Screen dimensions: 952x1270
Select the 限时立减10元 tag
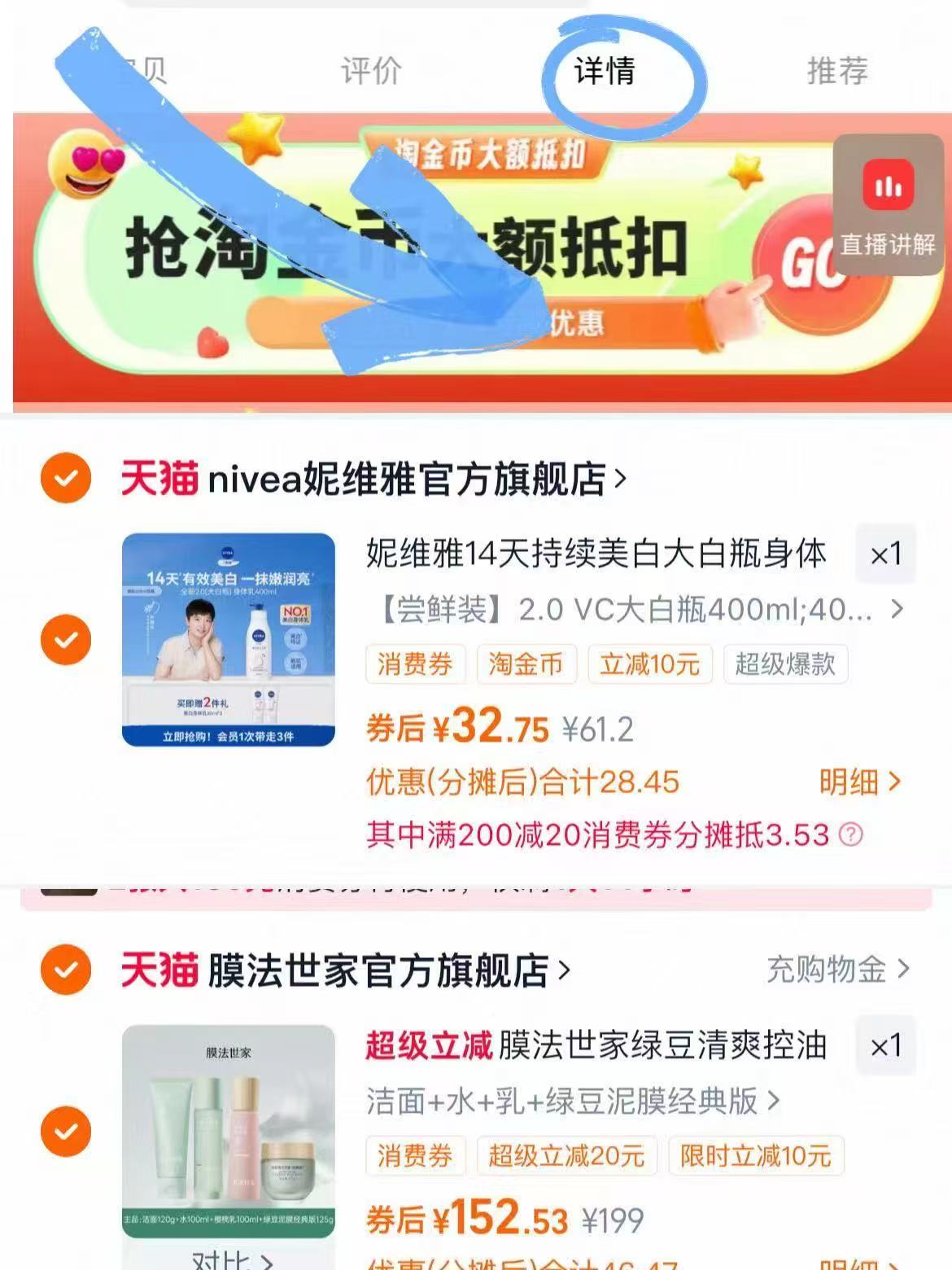755,1154
